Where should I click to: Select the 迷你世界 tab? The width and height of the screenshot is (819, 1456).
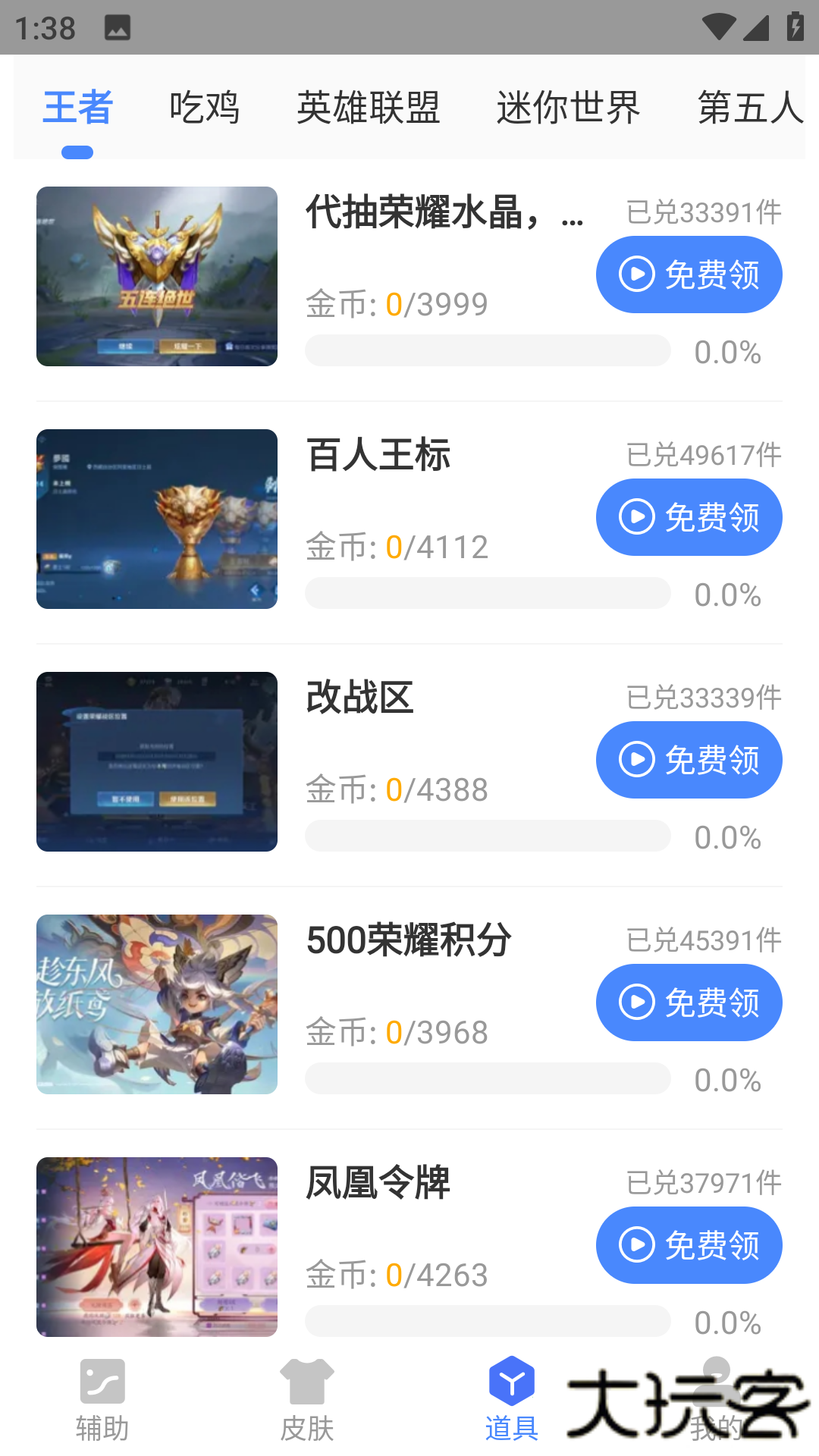[x=569, y=108]
